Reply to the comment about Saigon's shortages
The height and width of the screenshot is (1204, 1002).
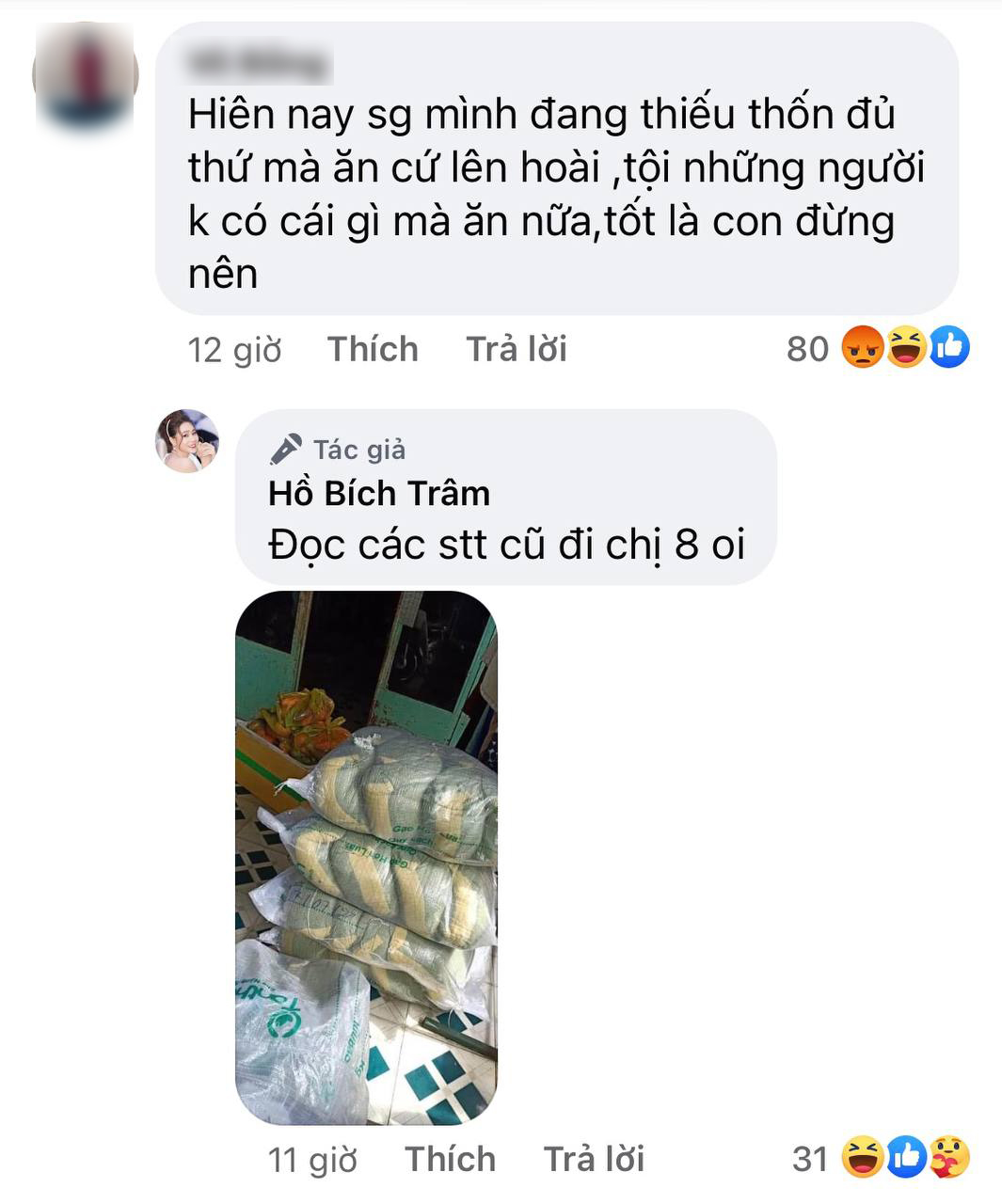pyautogui.click(x=517, y=349)
